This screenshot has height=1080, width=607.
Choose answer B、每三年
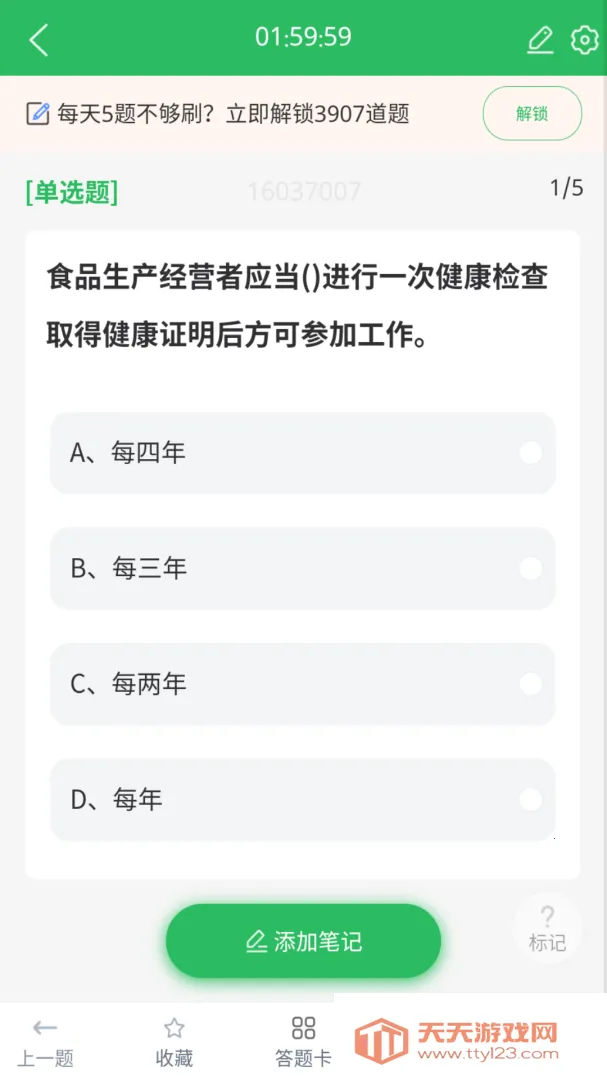pyautogui.click(x=302, y=569)
